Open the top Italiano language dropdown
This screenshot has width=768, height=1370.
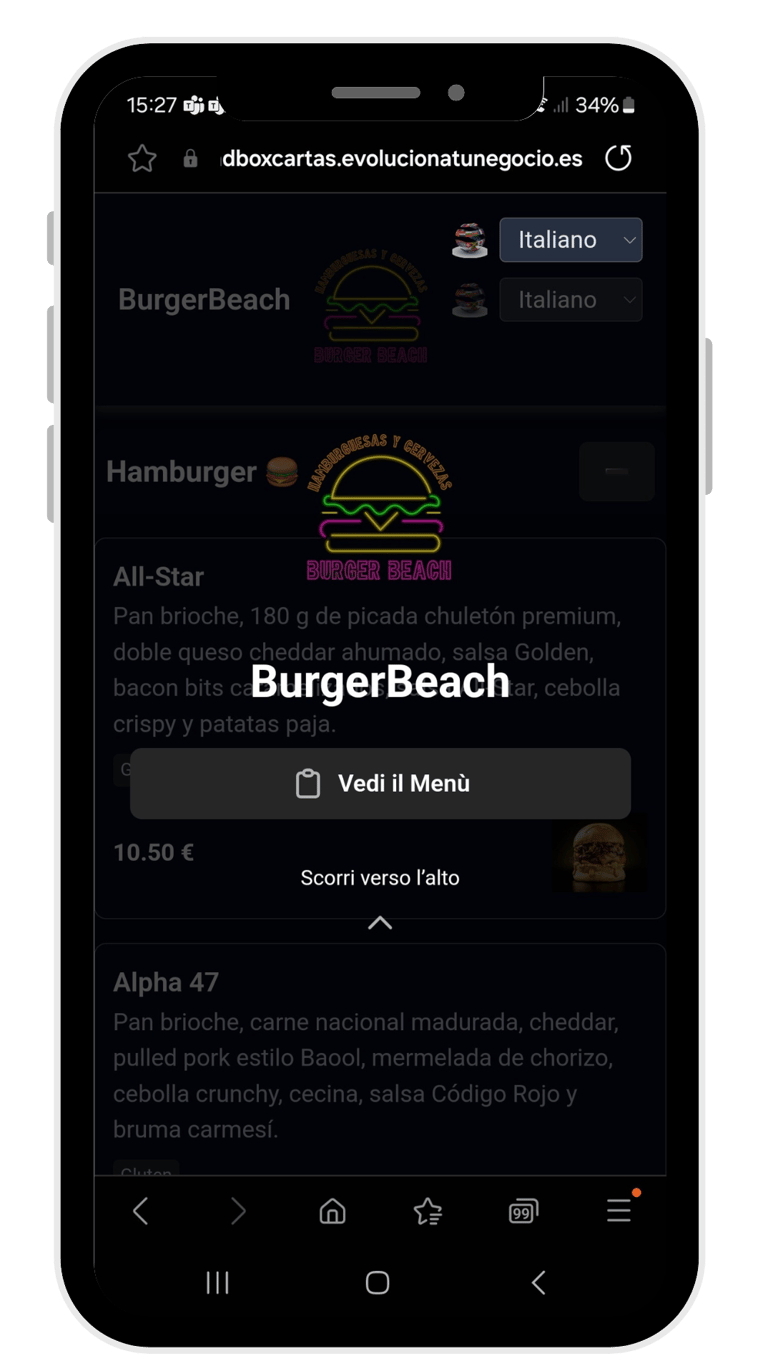(570, 240)
